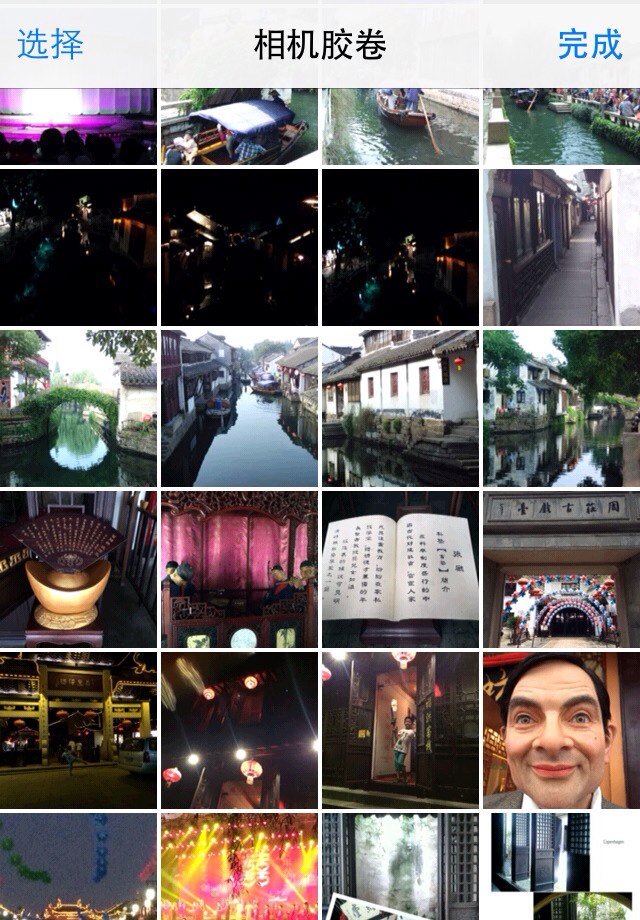This screenshot has width=640, height=920.
Task: Open the stone arch bridge photo
Action: tap(78, 408)
